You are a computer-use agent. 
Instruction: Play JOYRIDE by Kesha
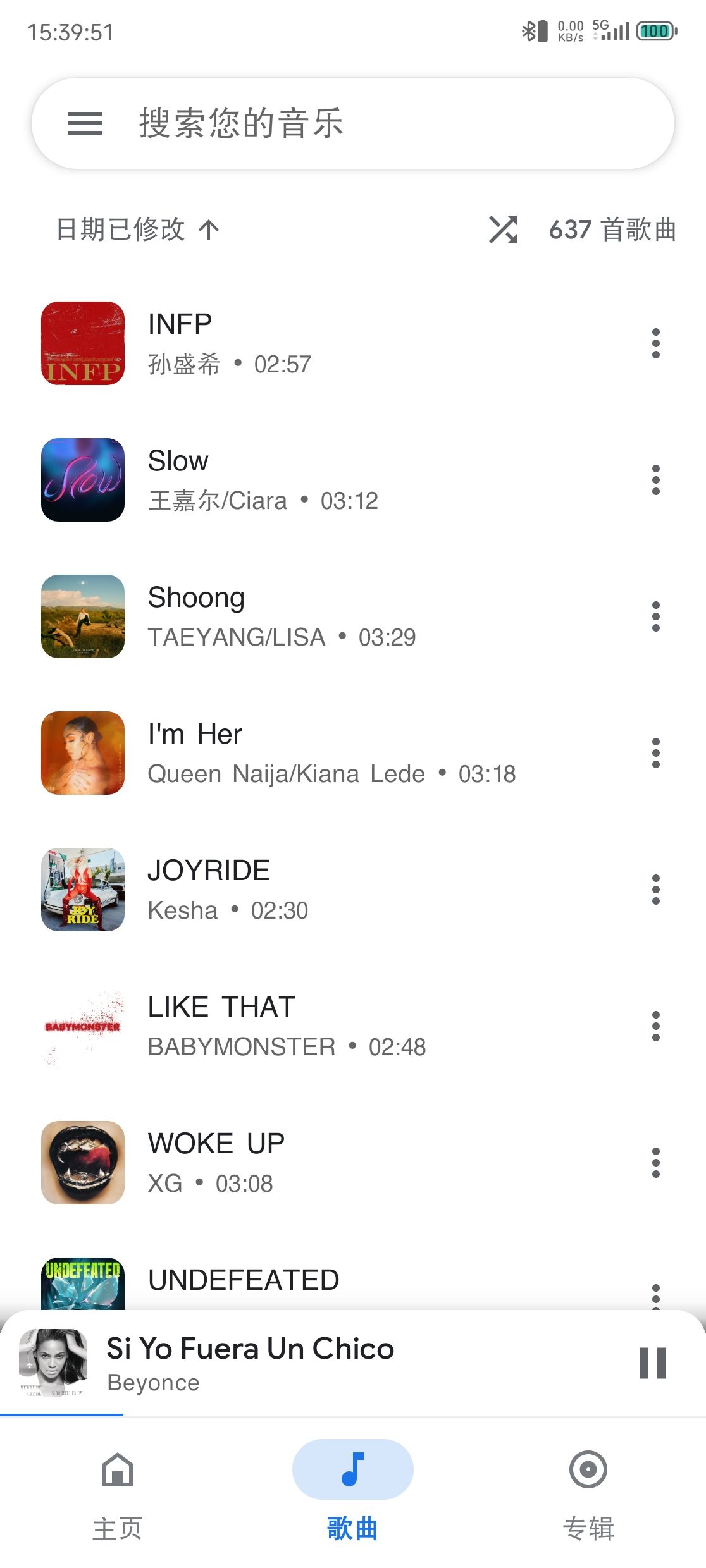pyautogui.click(x=316, y=890)
